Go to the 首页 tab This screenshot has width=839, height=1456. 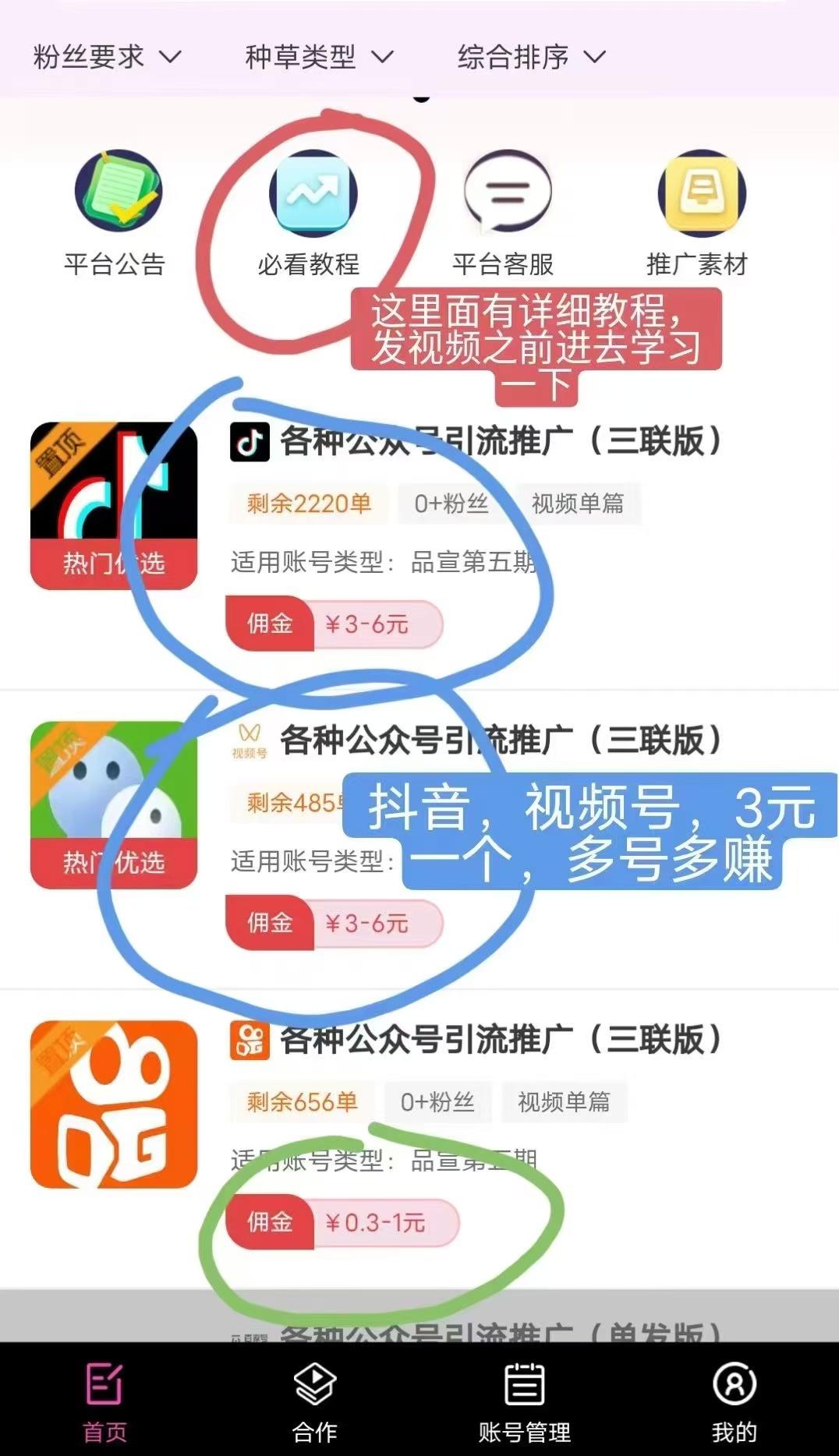point(104,1402)
